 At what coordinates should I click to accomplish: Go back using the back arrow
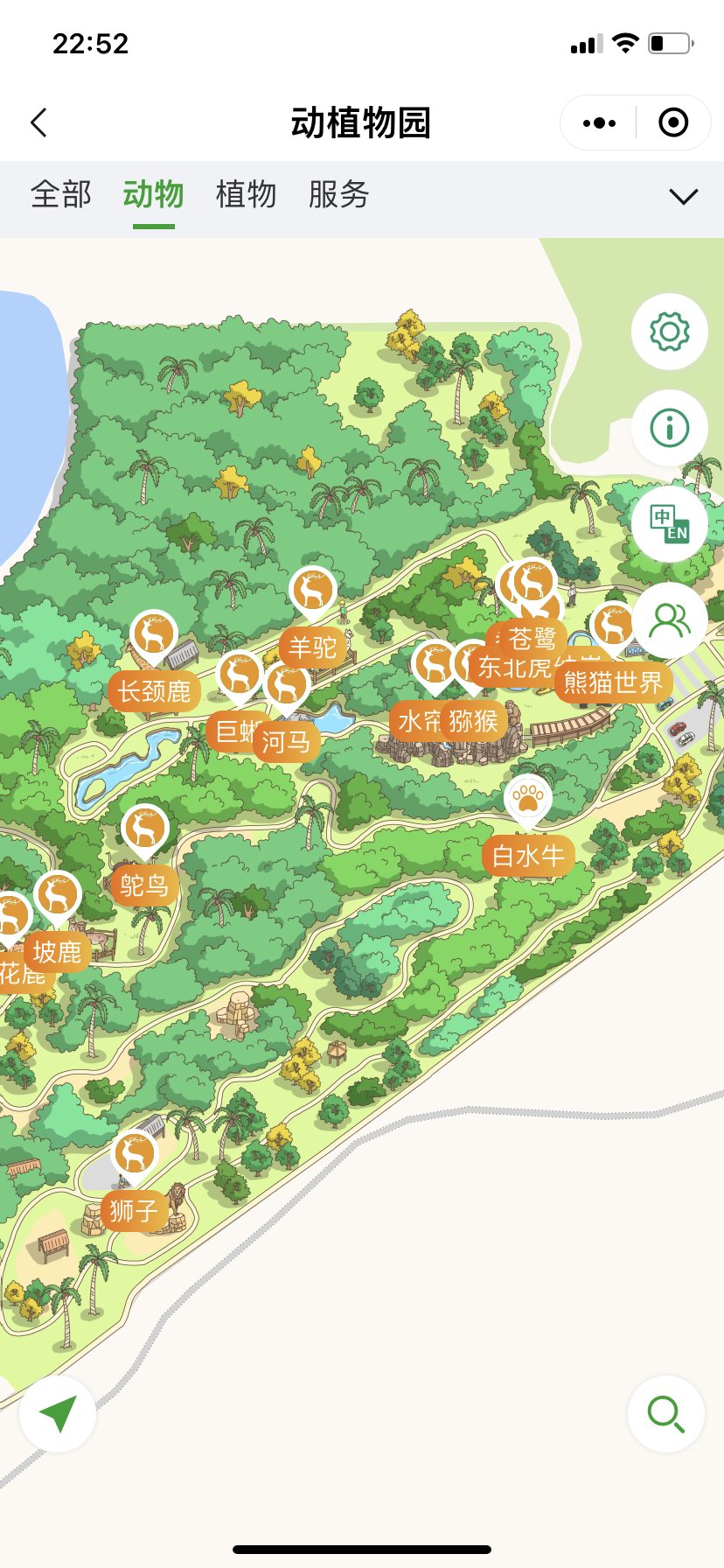(x=38, y=122)
